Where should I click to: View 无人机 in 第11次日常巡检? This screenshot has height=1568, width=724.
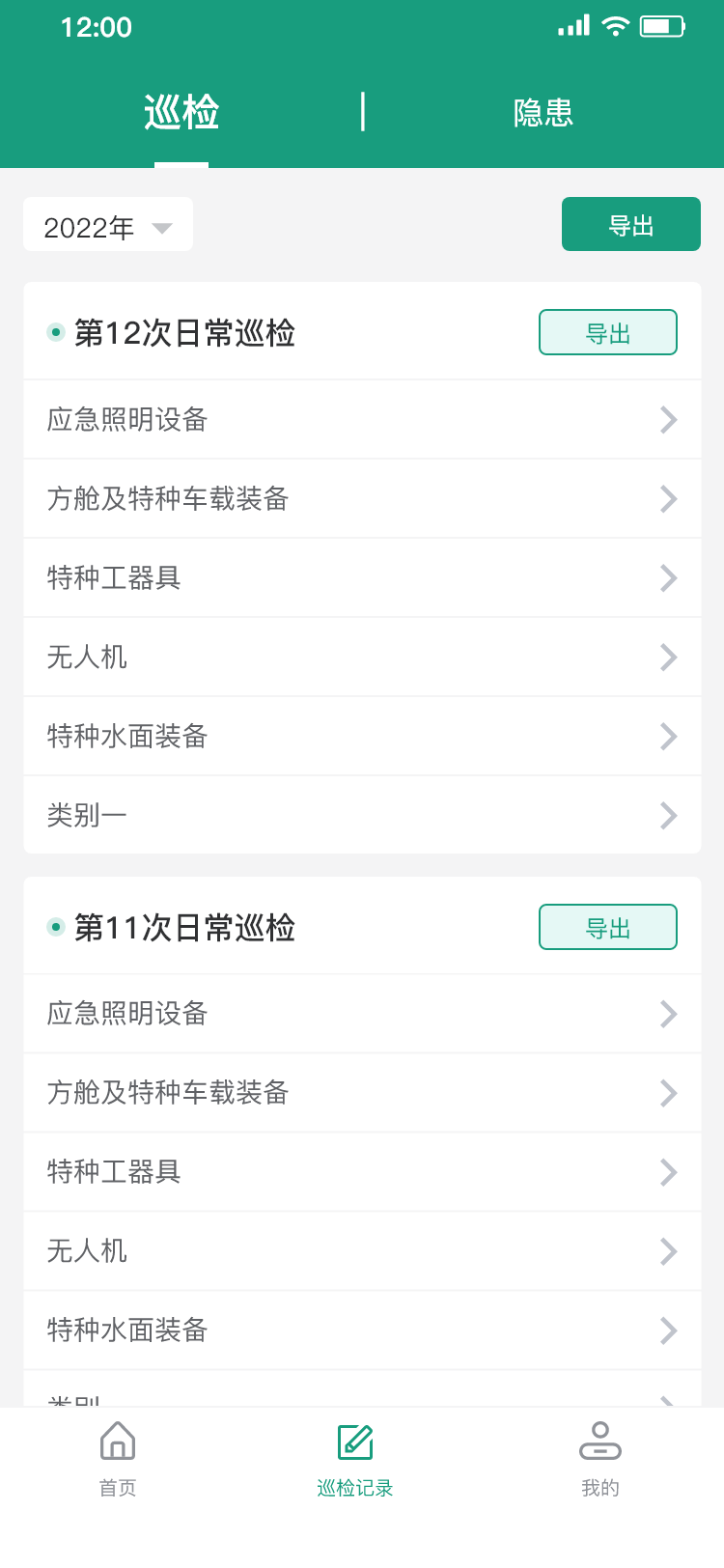click(x=362, y=1251)
